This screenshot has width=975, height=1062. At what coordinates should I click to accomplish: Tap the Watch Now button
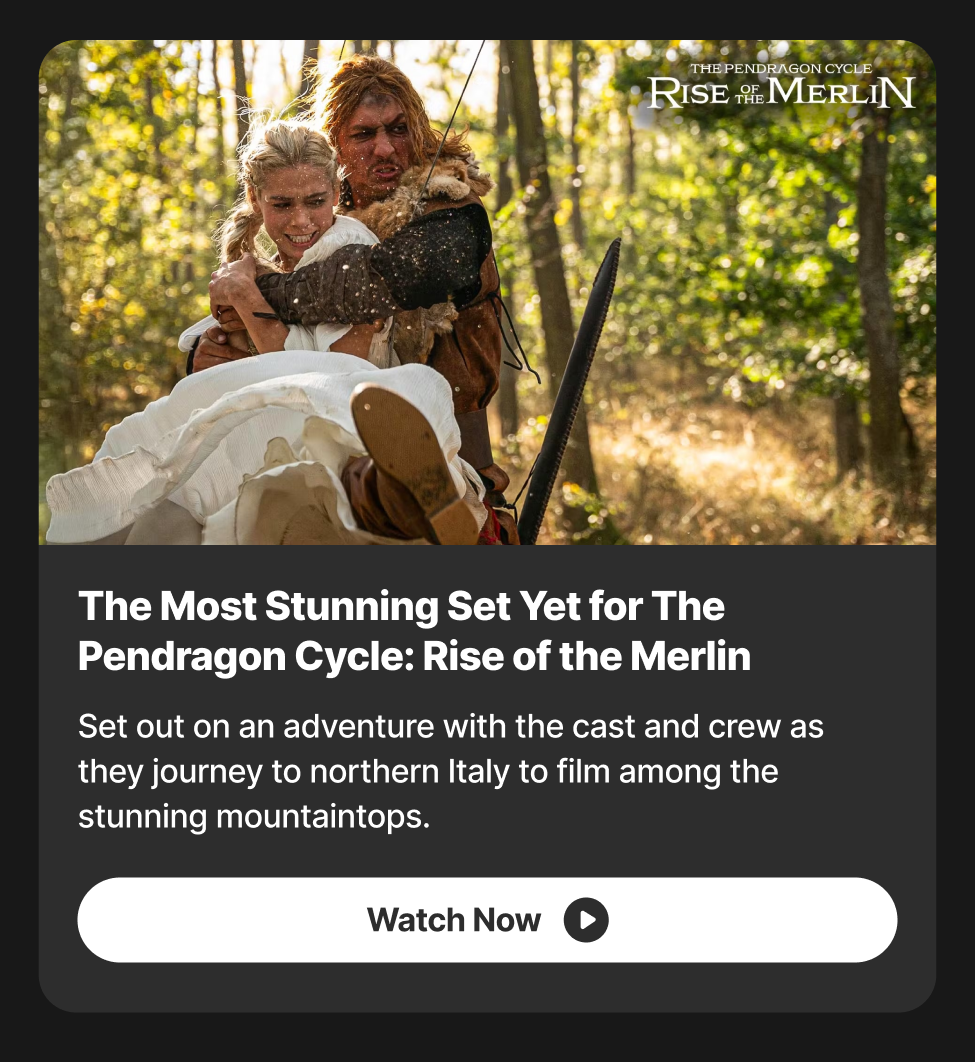coord(487,920)
